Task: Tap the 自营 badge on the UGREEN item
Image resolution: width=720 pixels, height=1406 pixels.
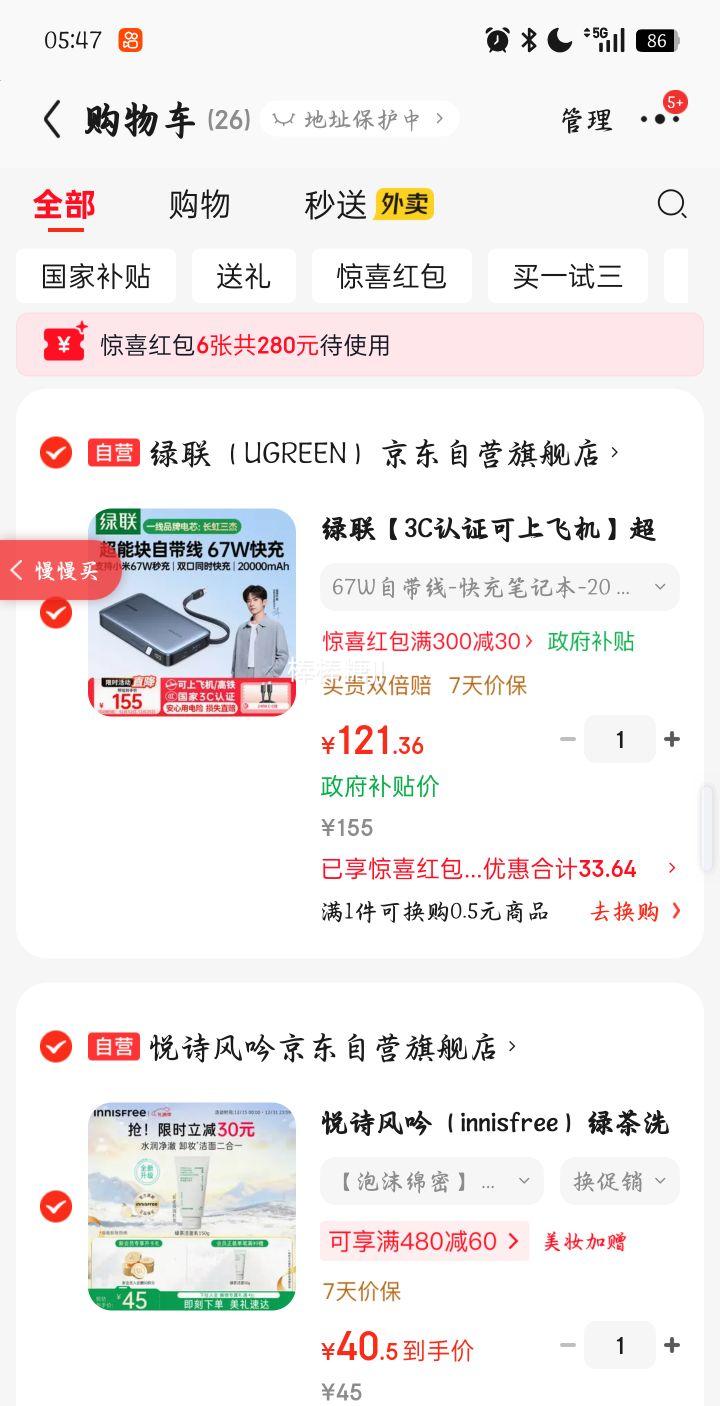Action: (115, 452)
